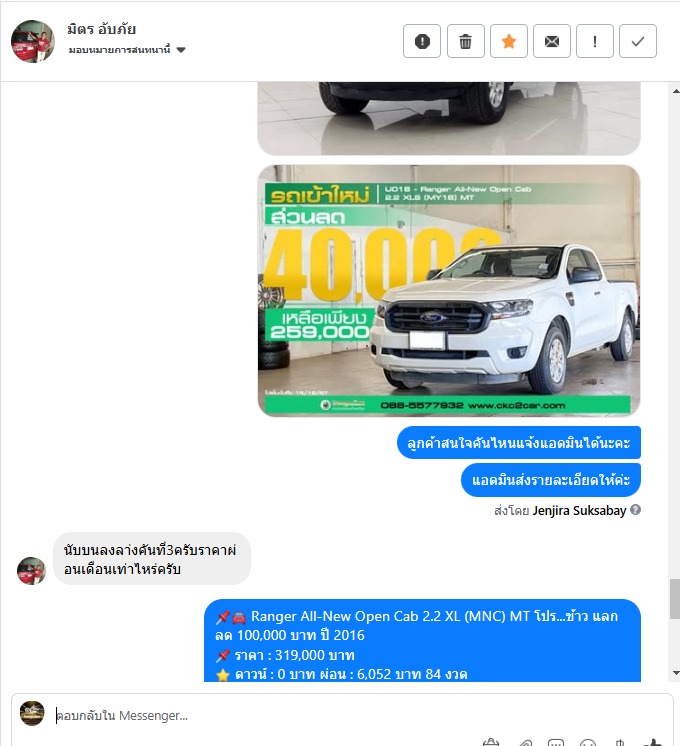Screen dimensions: 680x746
Task: Mark conversation as done with checkmark
Action: pyautogui.click(x=638, y=41)
